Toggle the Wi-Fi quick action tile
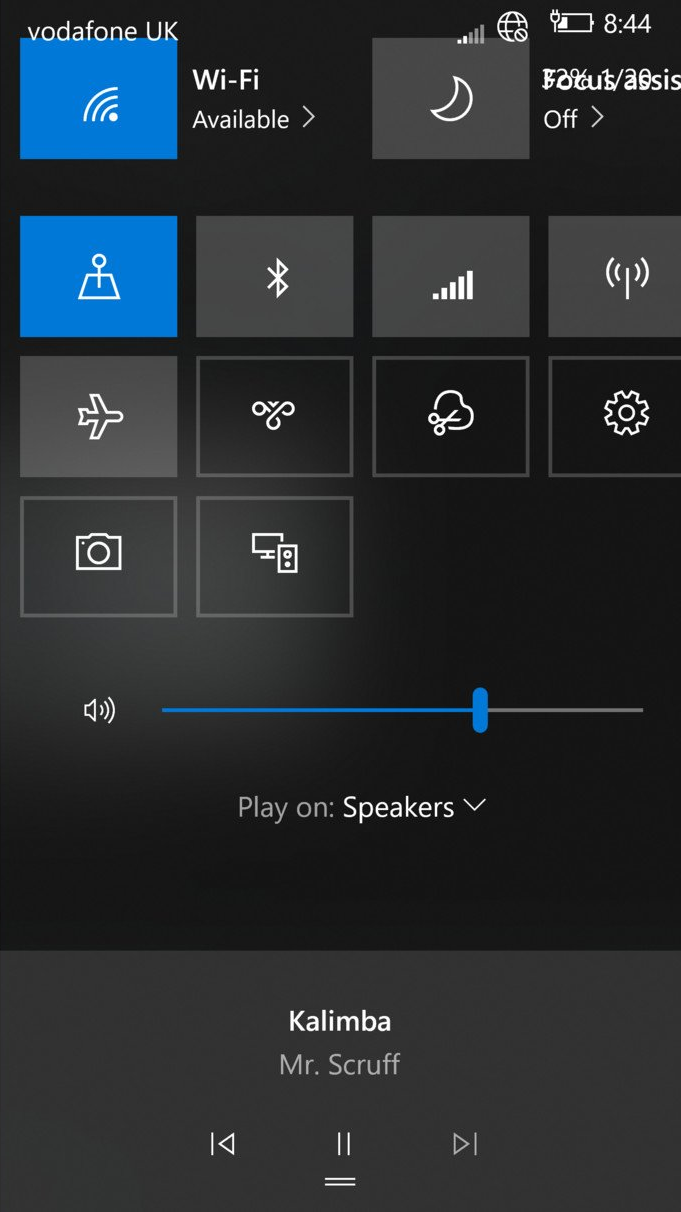This screenshot has width=681, height=1212. [98, 100]
